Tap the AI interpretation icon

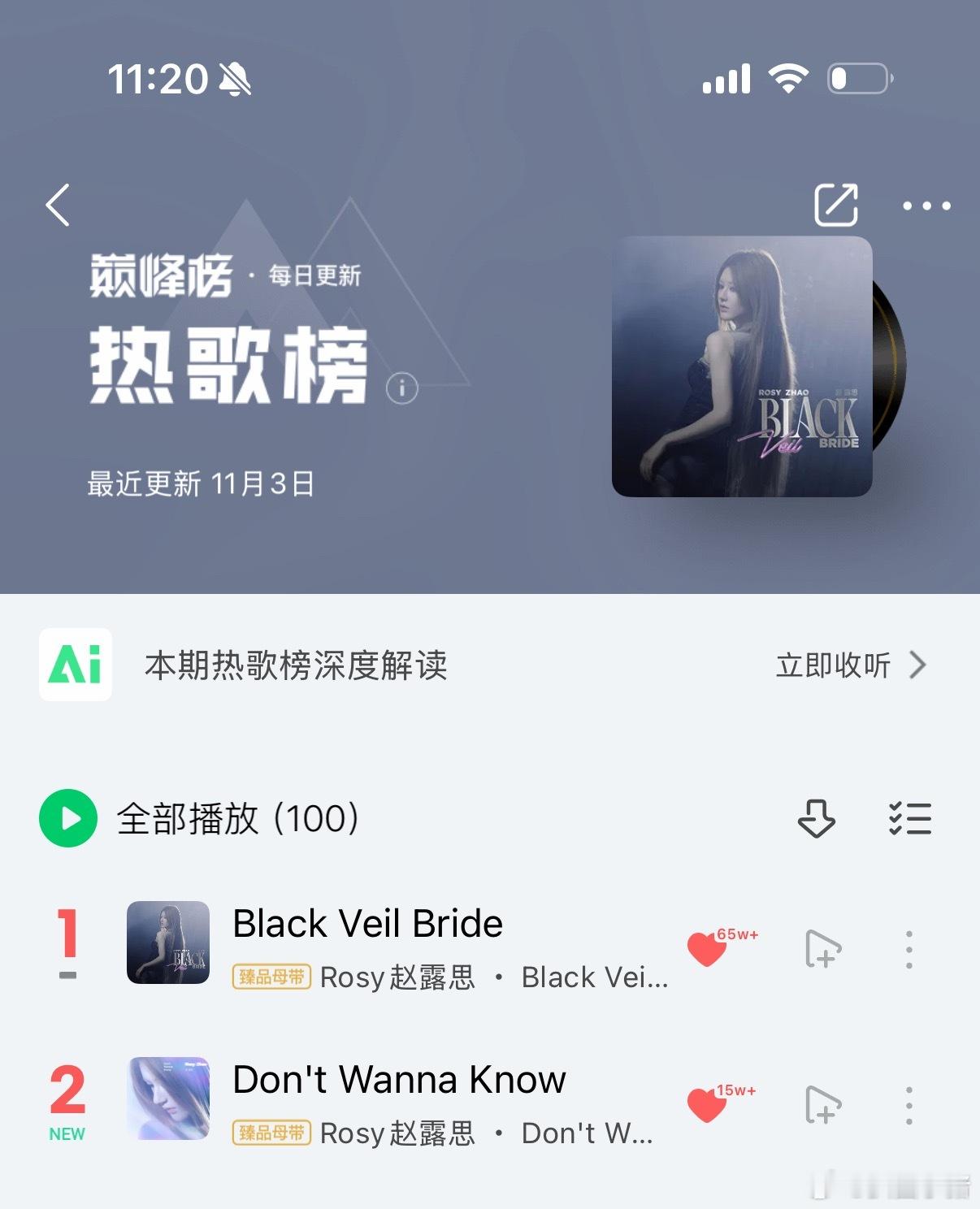75,665
